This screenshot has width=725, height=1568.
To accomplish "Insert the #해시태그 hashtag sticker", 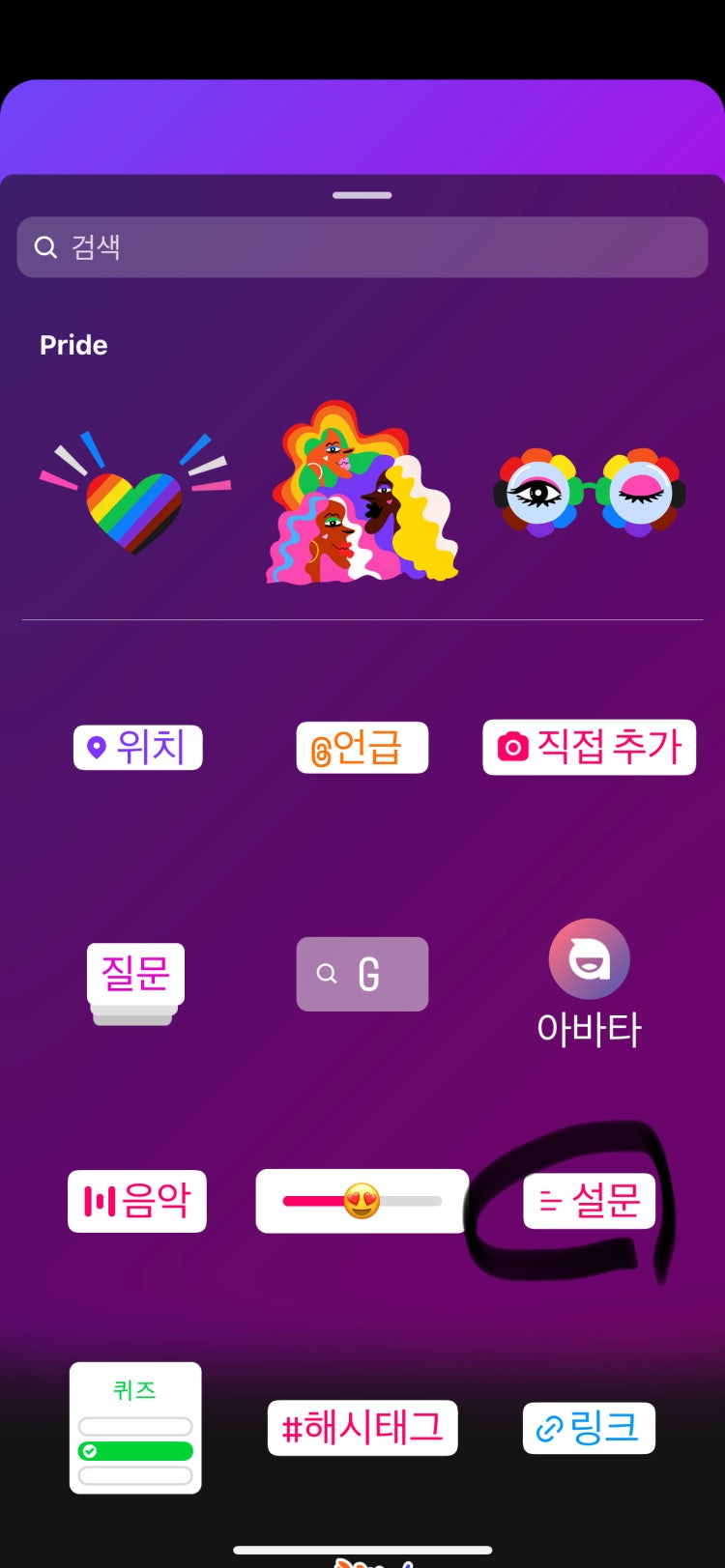I will pos(362,1427).
